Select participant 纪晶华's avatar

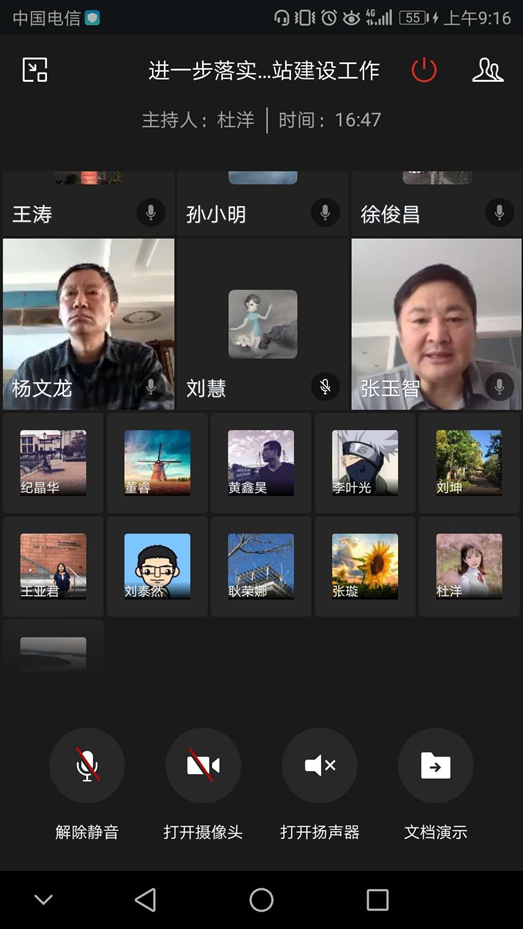pyautogui.click(x=53, y=463)
